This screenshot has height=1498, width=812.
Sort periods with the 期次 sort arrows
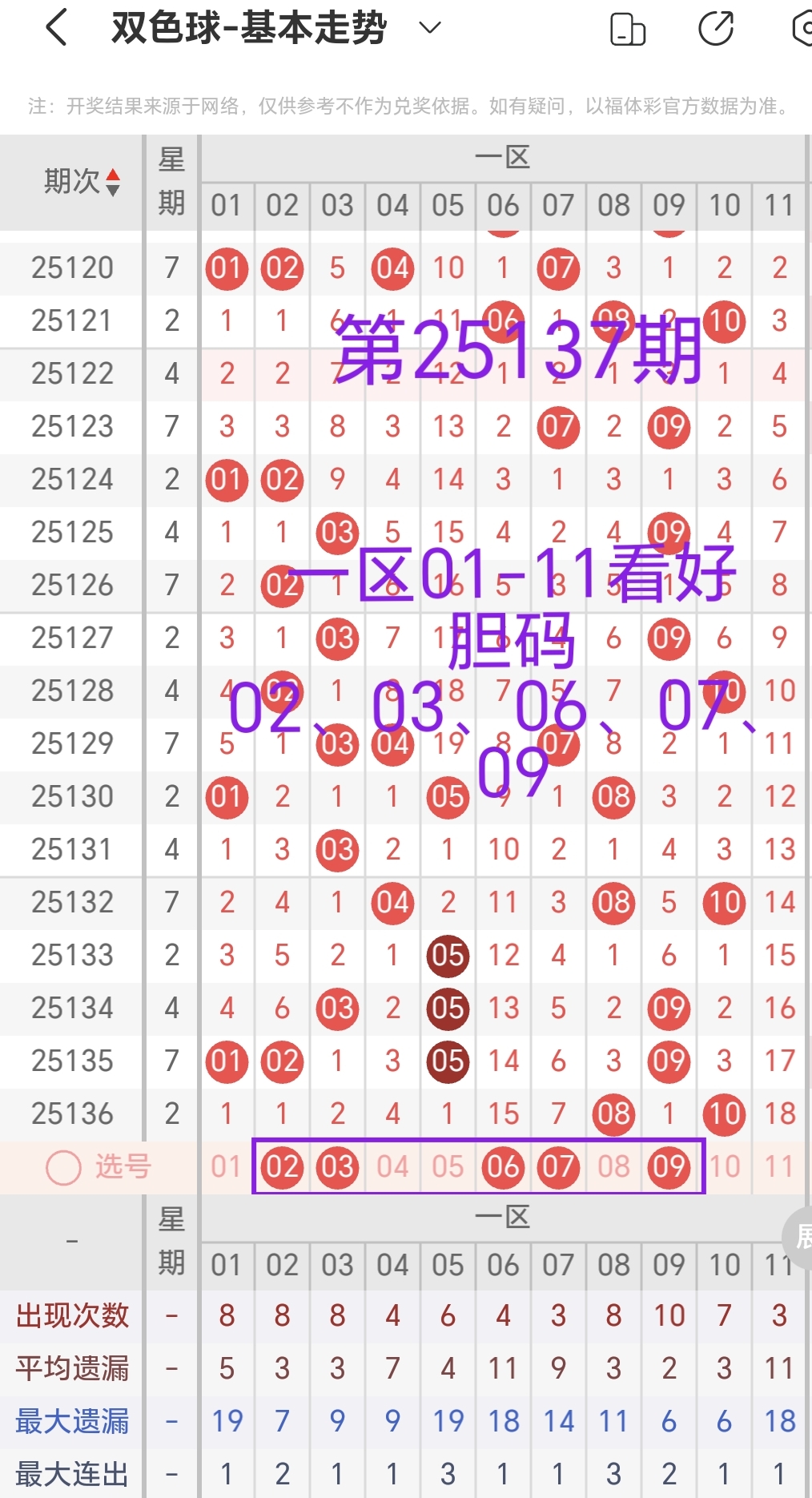click(113, 181)
